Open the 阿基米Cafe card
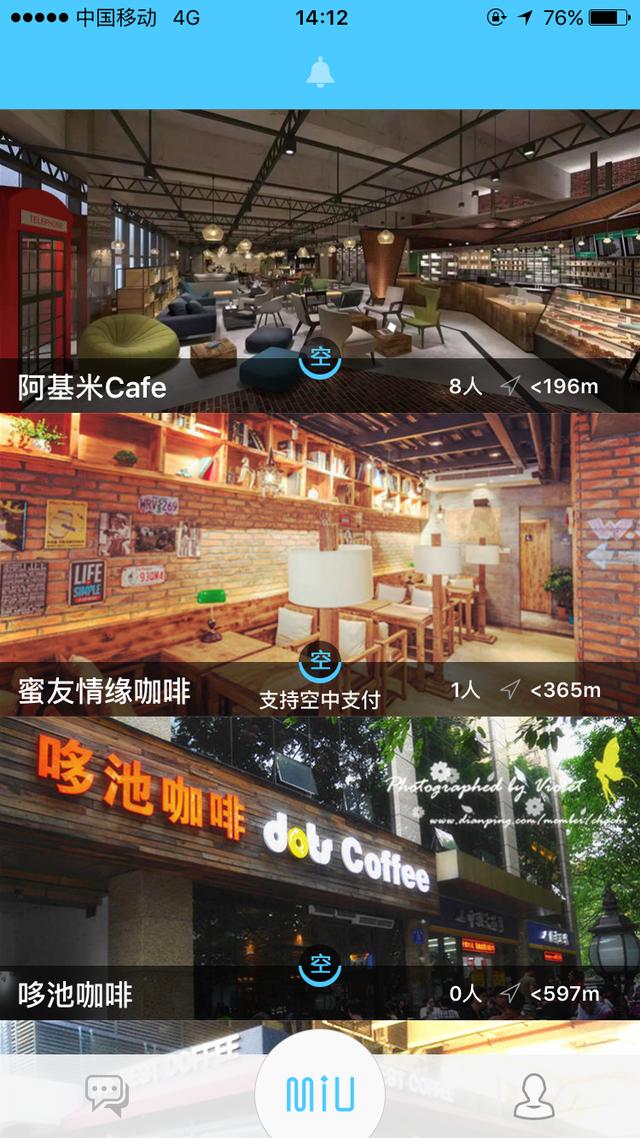 320,260
